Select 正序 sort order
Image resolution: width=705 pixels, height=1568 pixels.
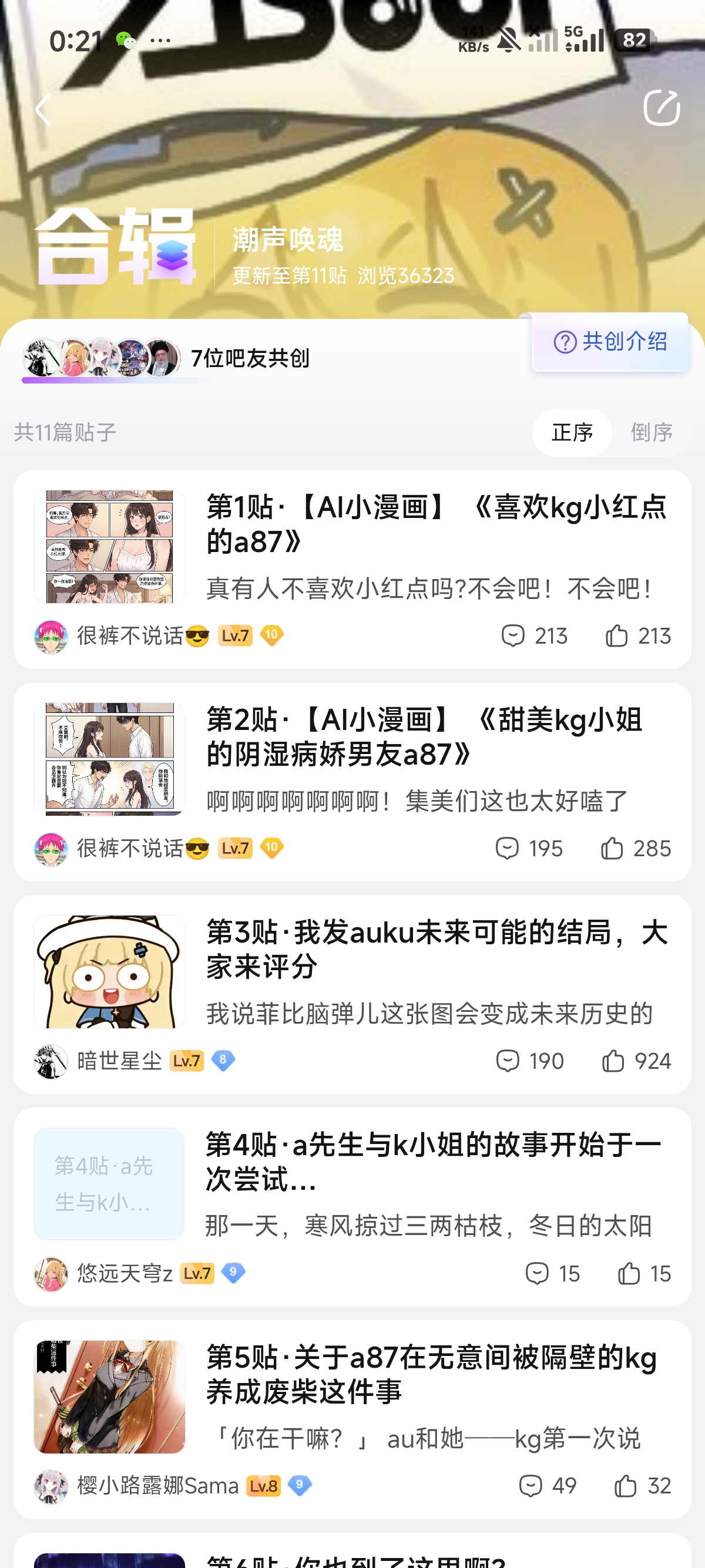572,432
